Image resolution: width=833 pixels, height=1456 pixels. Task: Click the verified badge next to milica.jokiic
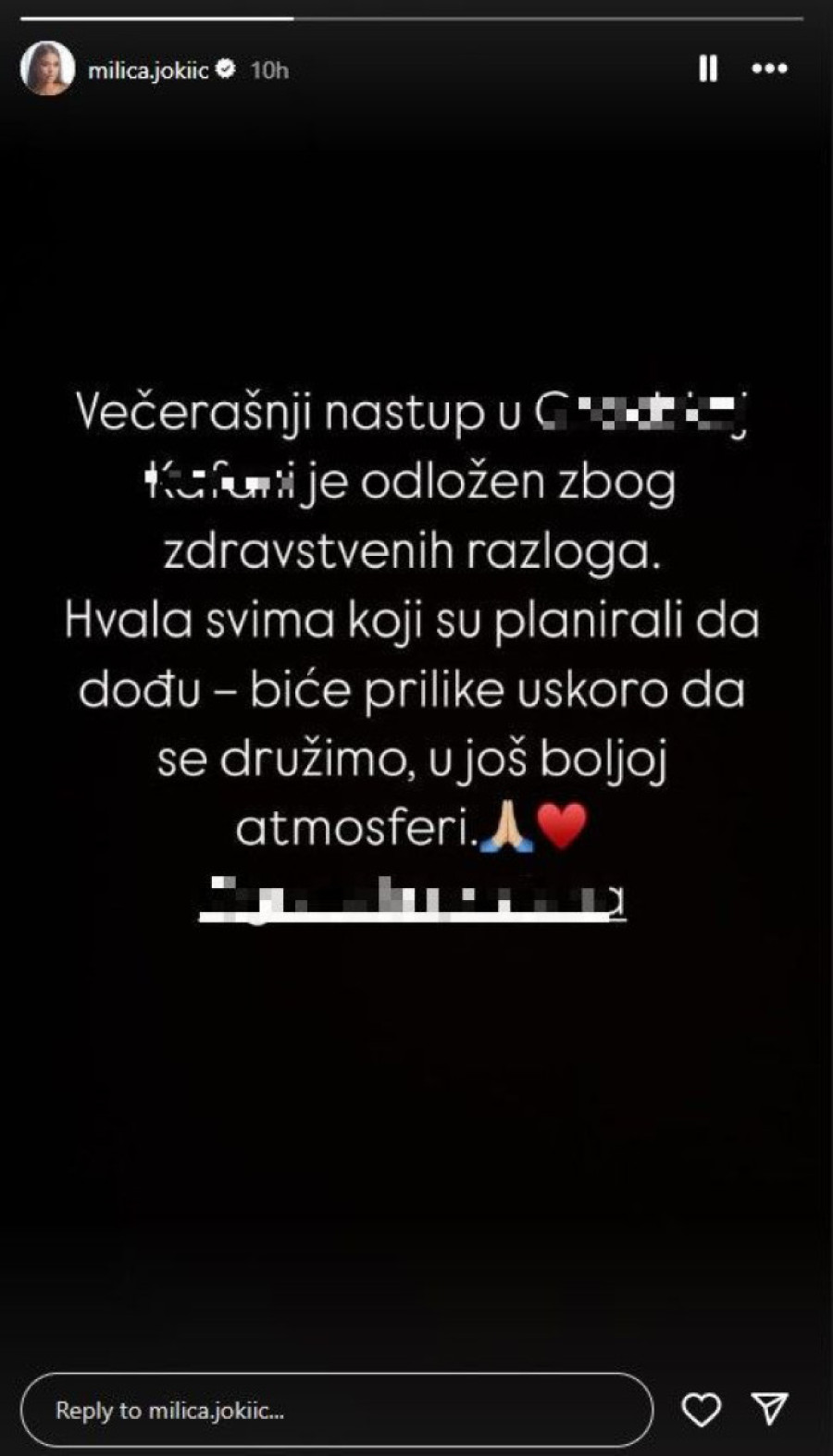(x=227, y=67)
